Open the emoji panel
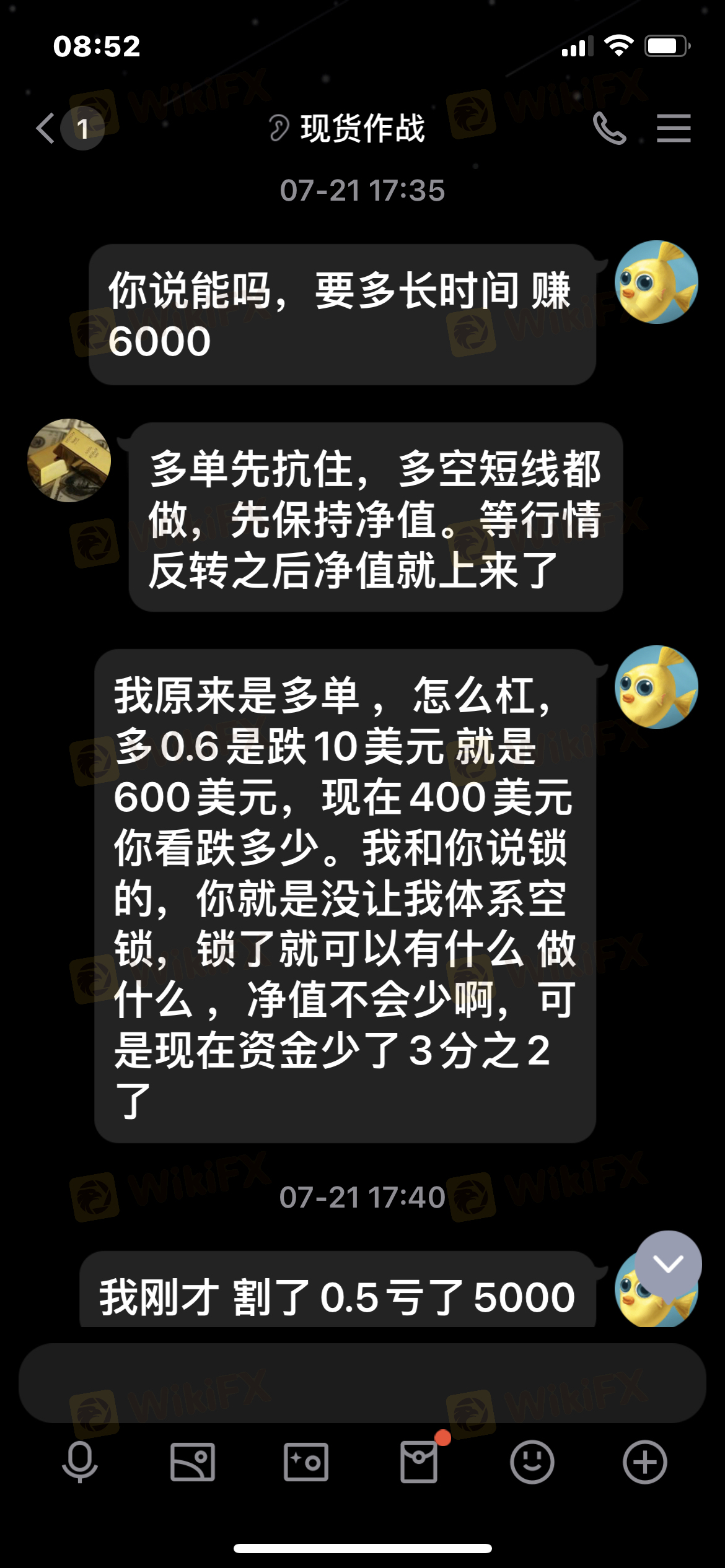The width and height of the screenshot is (725, 1568). click(x=532, y=1461)
